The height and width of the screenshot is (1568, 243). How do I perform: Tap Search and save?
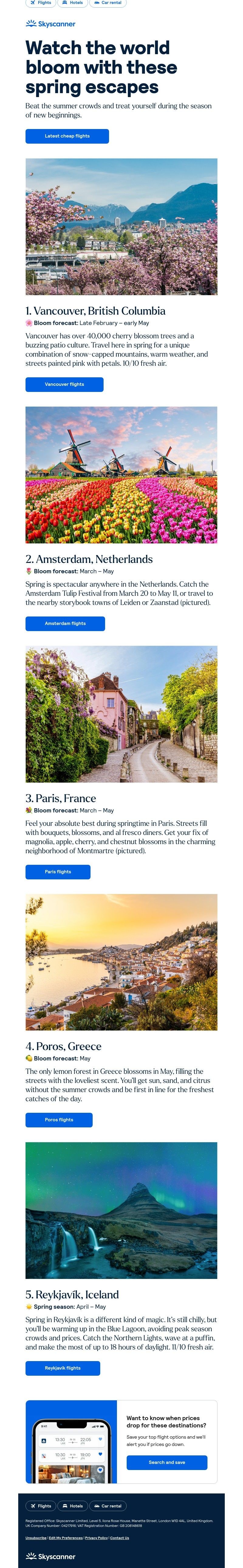(166, 1462)
